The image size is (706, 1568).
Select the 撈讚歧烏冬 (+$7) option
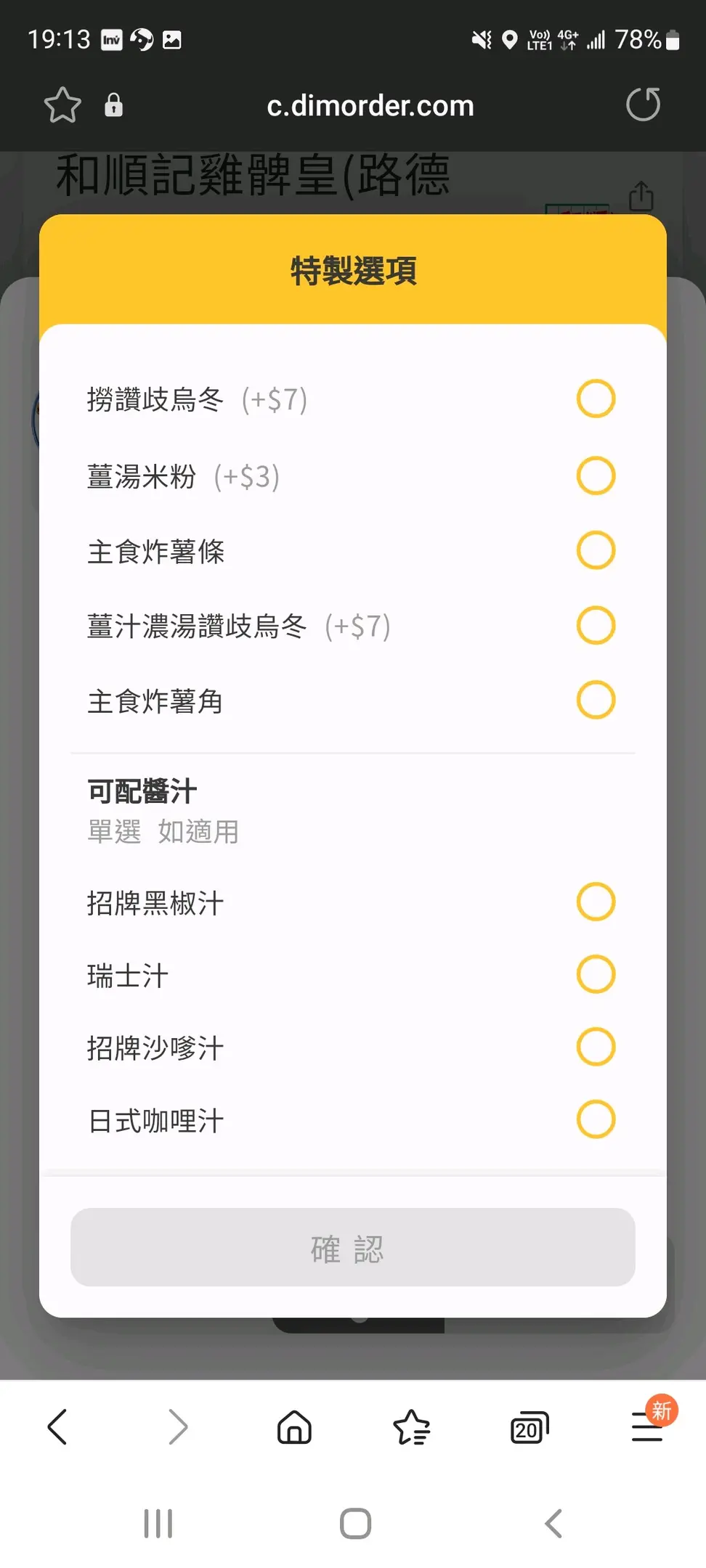click(x=596, y=399)
